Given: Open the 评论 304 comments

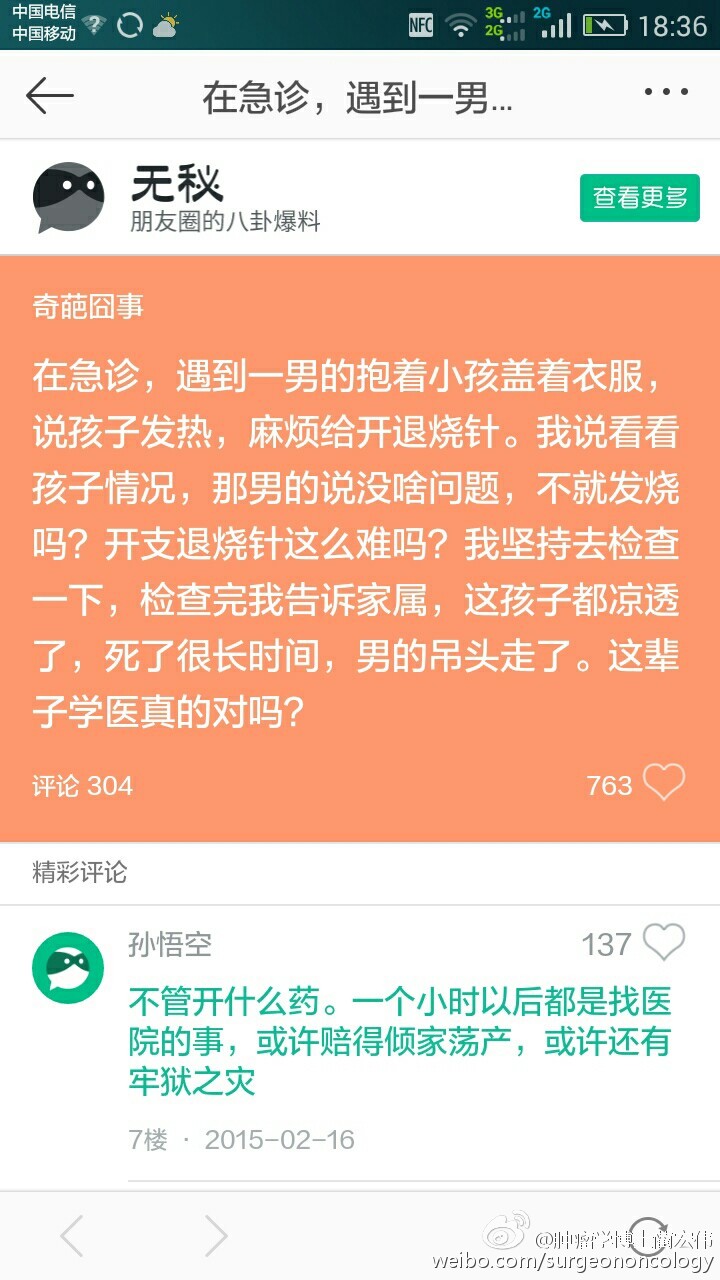Looking at the screenshot, I should tap(82, 785).
